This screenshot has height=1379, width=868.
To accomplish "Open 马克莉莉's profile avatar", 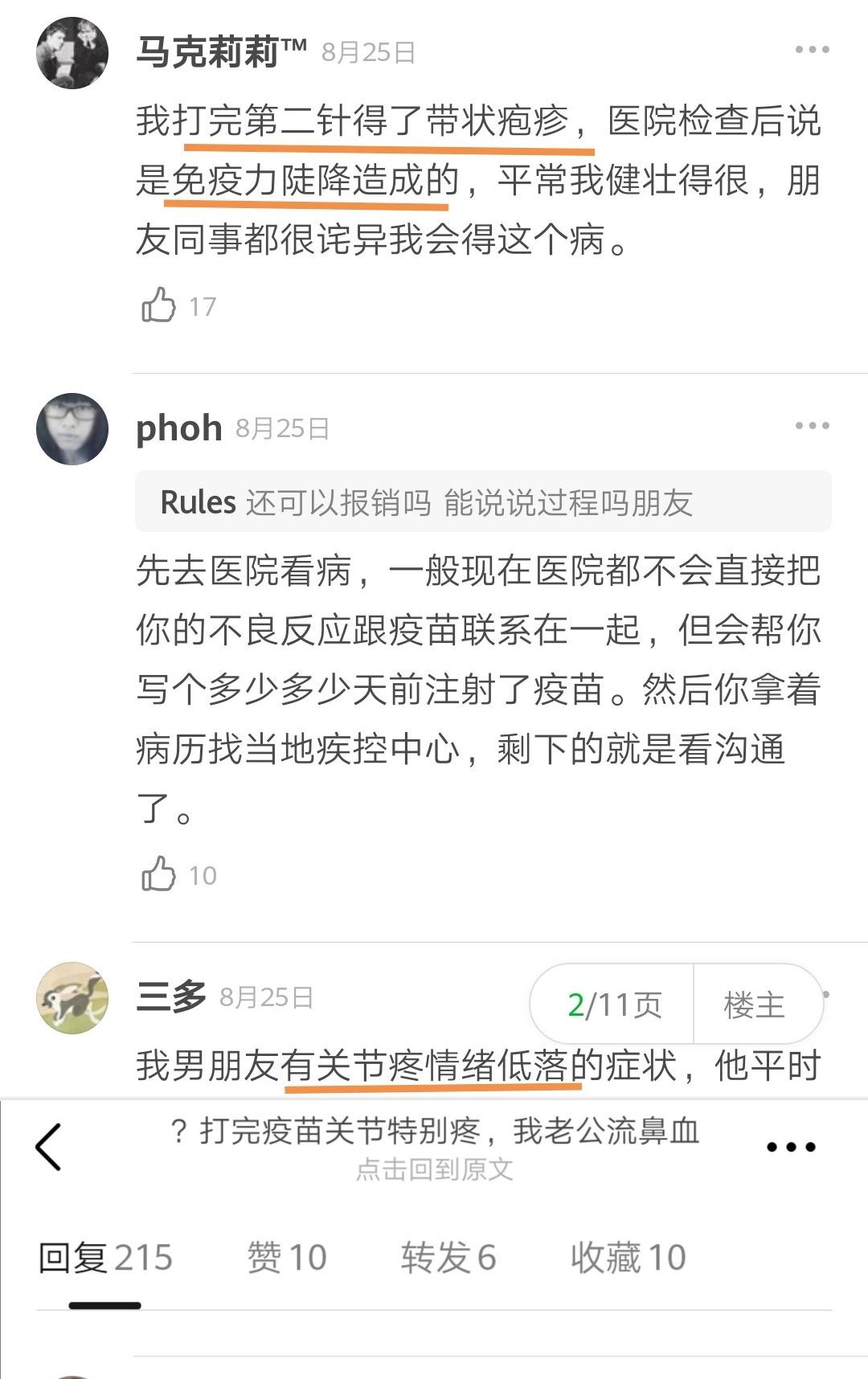I will point(72,53).
